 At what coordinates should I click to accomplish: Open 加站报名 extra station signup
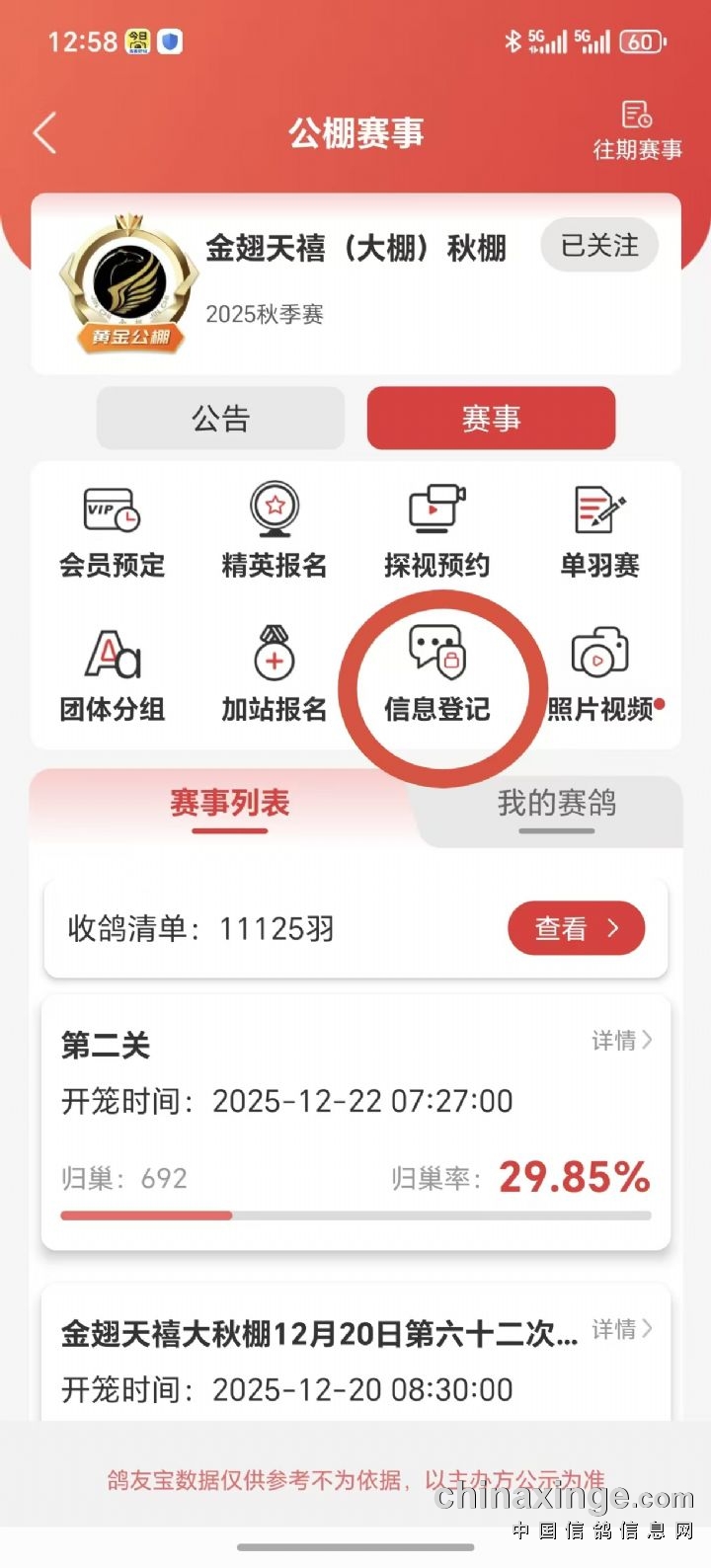coord(275,676)
